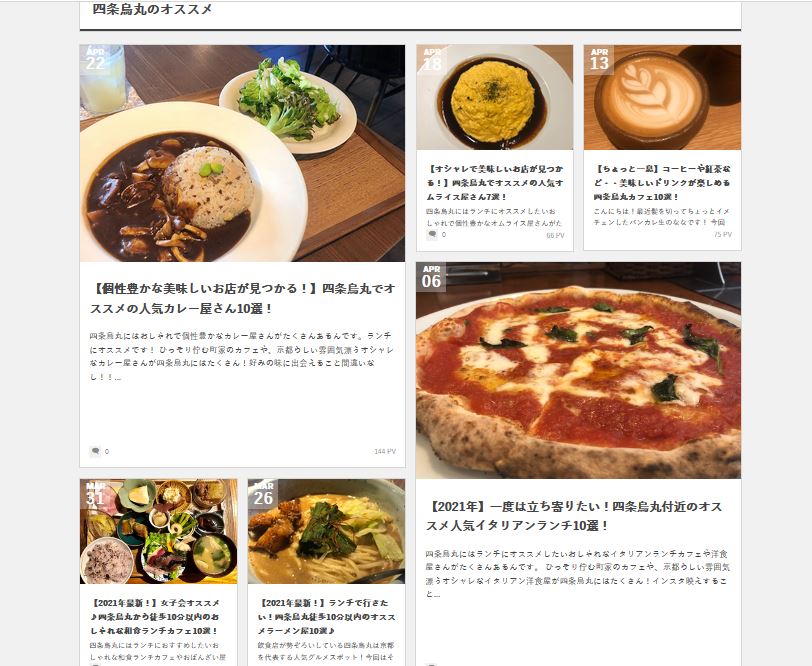This screenshot has height=666, width=812.
Task: Open the curry restaurants 10選 article image
Action: [x=242, y=153]
